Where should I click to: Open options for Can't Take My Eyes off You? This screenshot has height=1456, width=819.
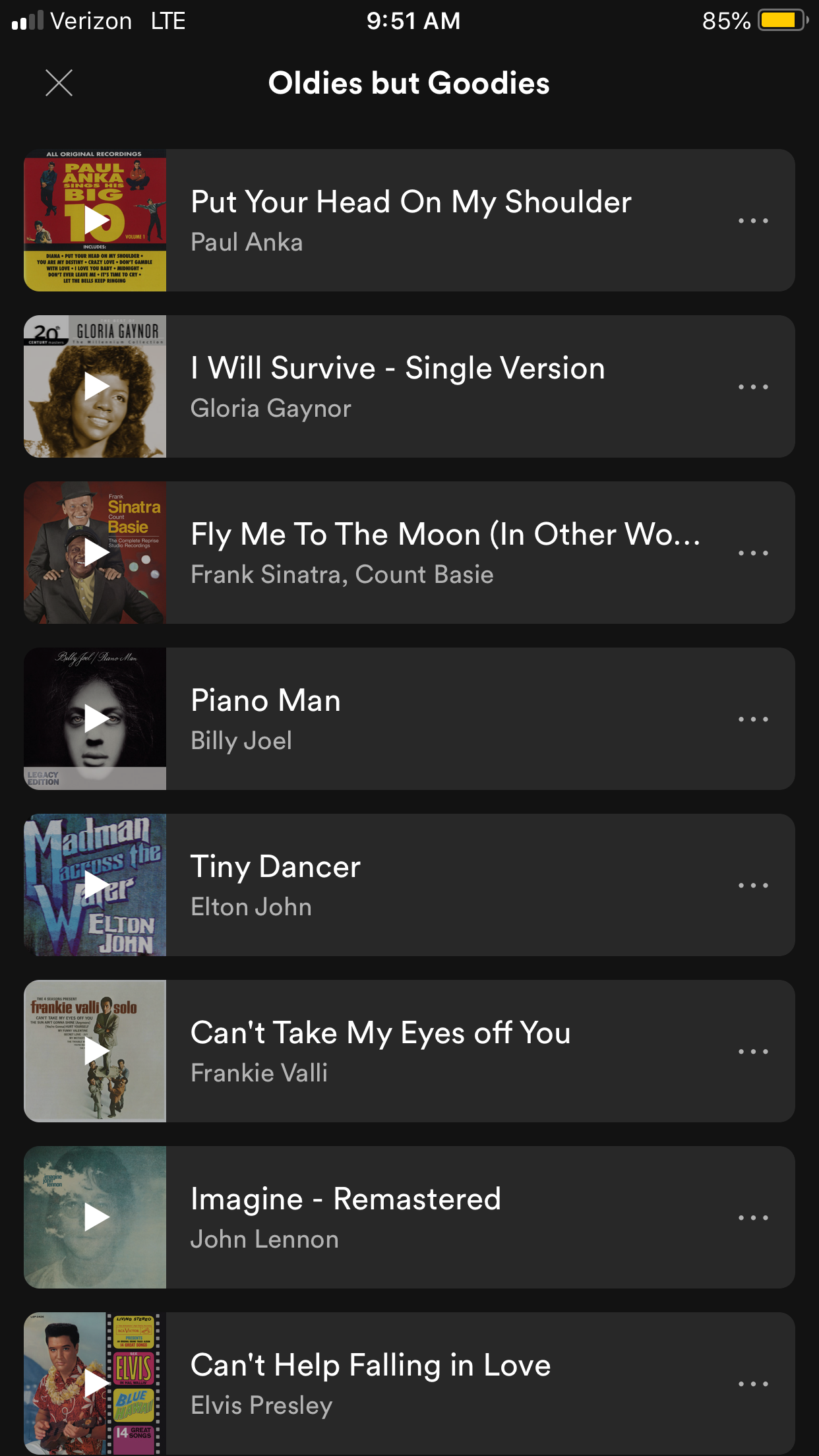[x=753, y=1052]
